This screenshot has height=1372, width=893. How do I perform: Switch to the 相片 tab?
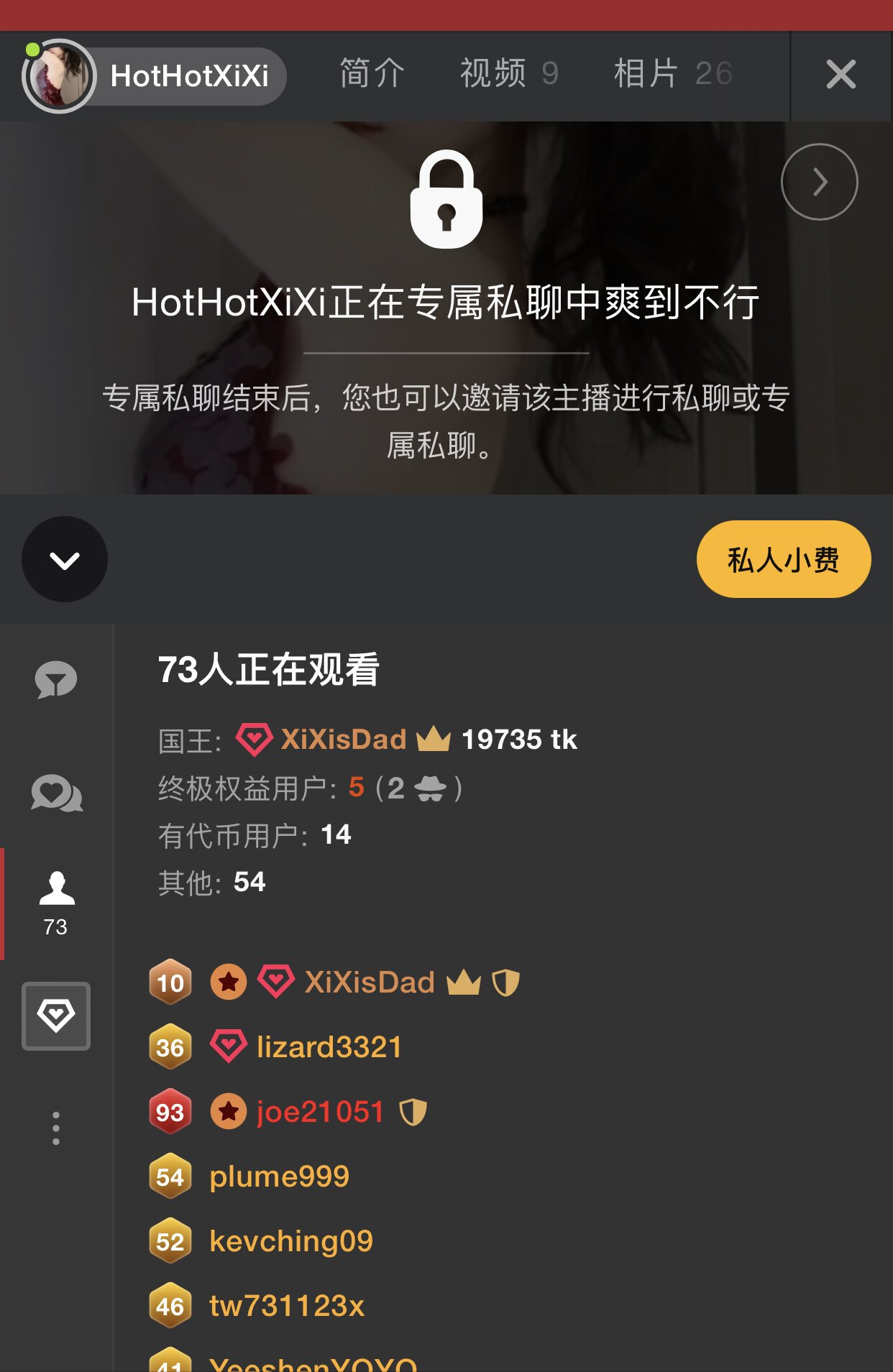click(x=673, y=74)
